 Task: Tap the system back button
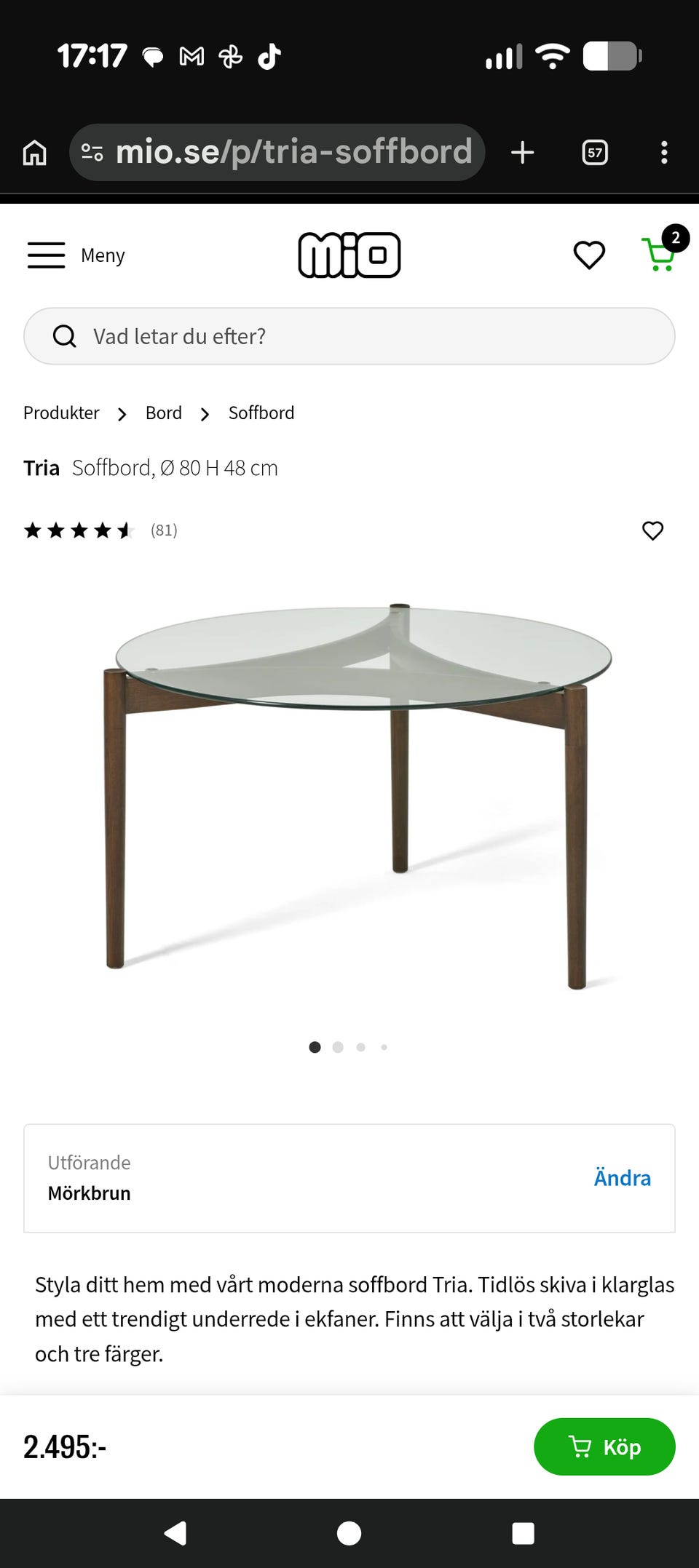coord(175,1533)
